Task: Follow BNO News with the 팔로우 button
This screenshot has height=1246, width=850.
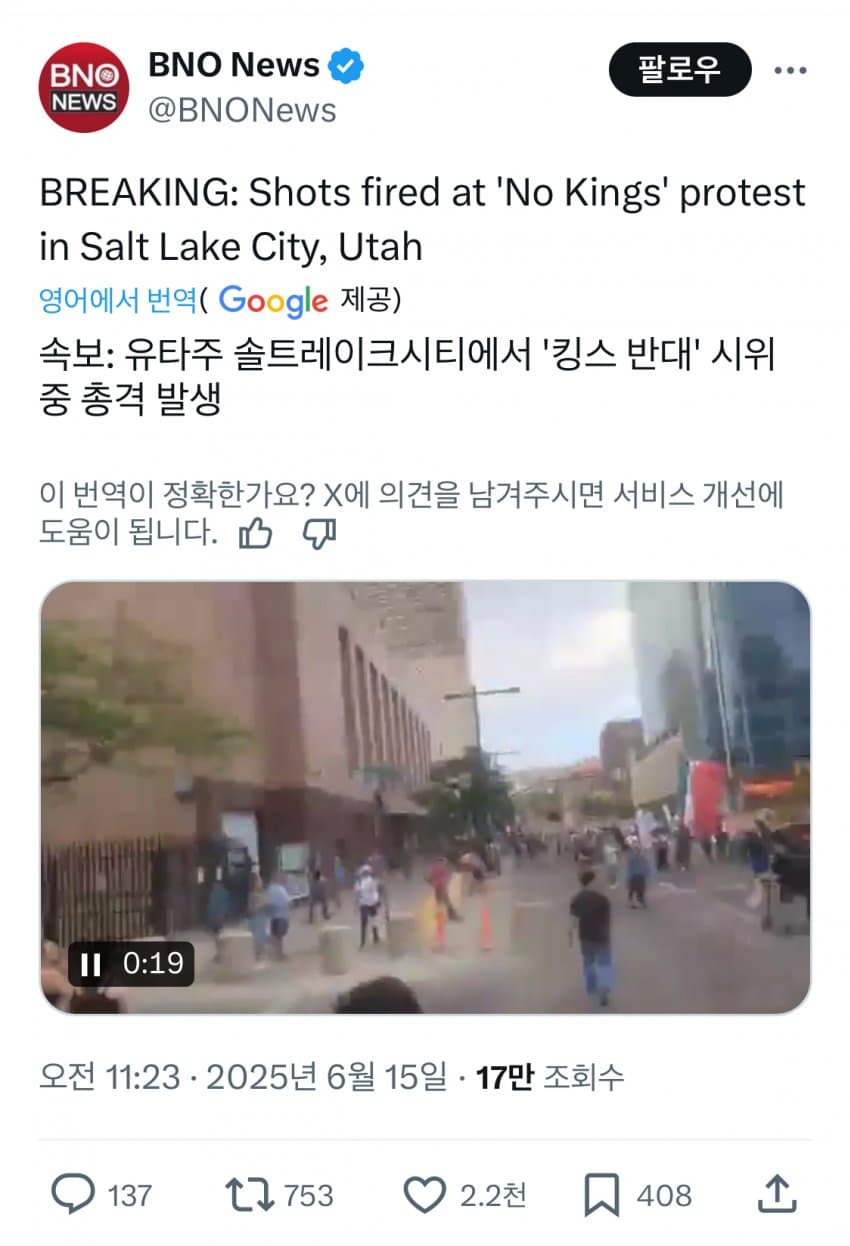Action: 679,70
